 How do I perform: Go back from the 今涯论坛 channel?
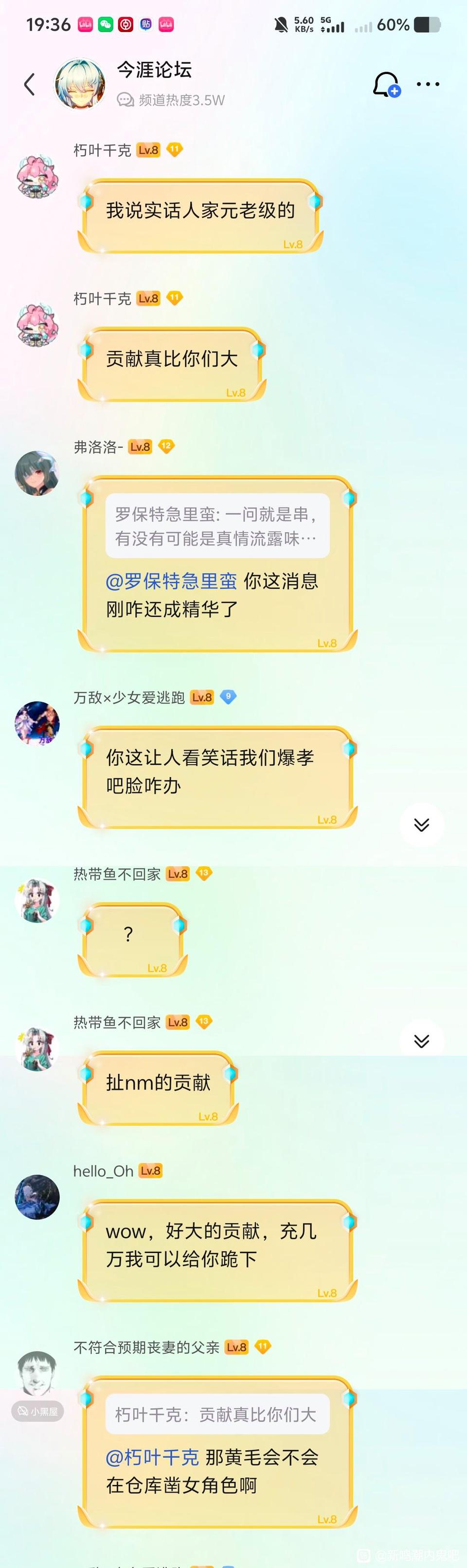click(x=29, y=85)
